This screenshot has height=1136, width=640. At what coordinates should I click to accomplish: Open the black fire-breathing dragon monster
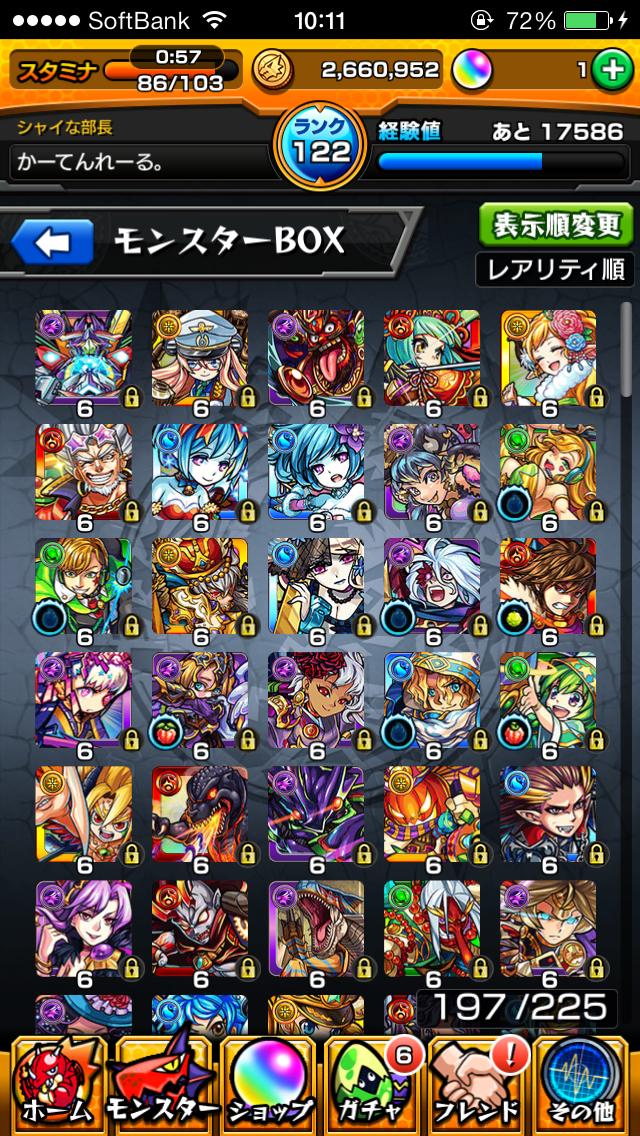click(x=200, y=813)
